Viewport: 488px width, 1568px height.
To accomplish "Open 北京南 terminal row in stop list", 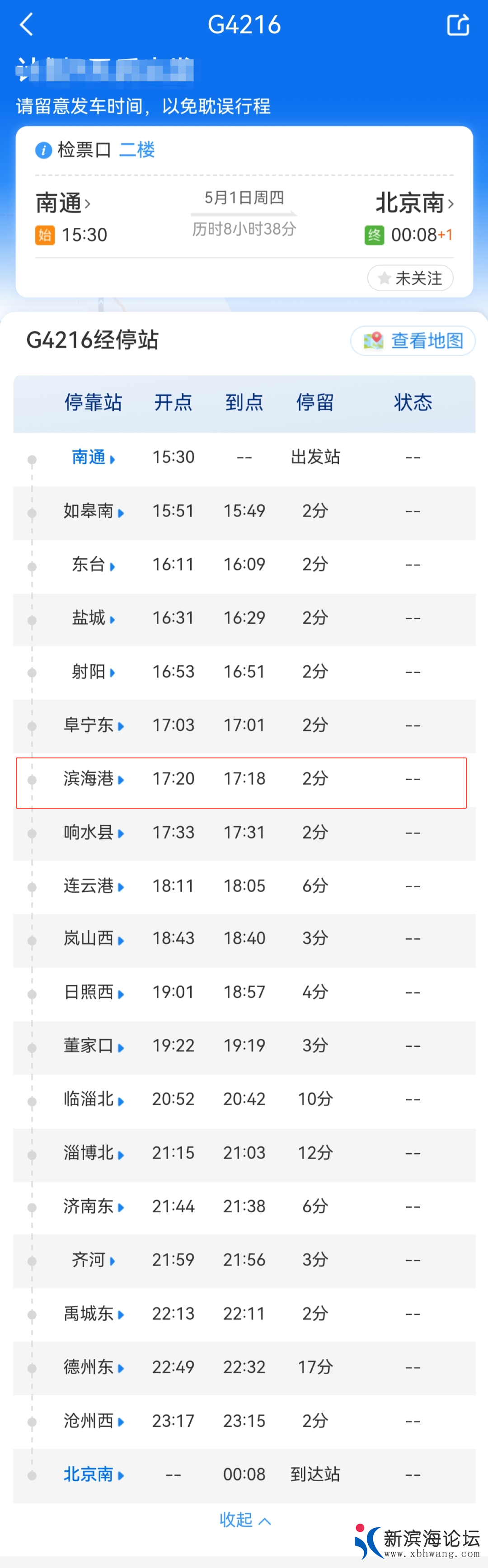I will coord(93,1474).
